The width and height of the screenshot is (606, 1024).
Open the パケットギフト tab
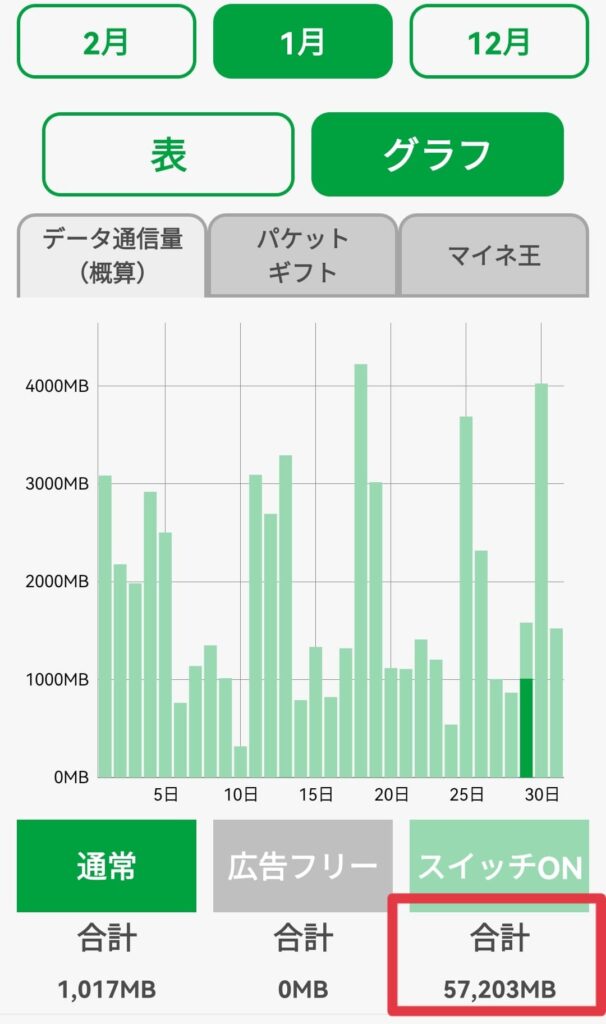pos(302,256)
